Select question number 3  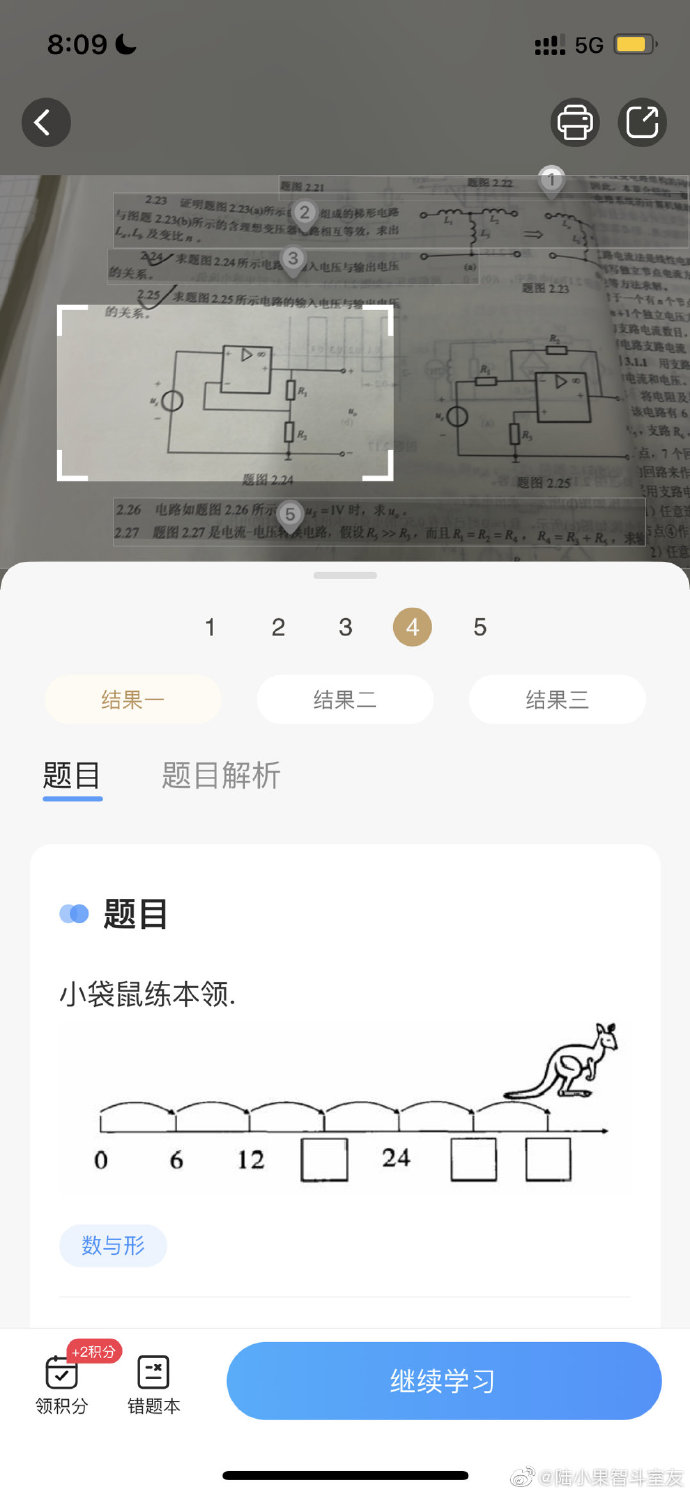point(345,628)
